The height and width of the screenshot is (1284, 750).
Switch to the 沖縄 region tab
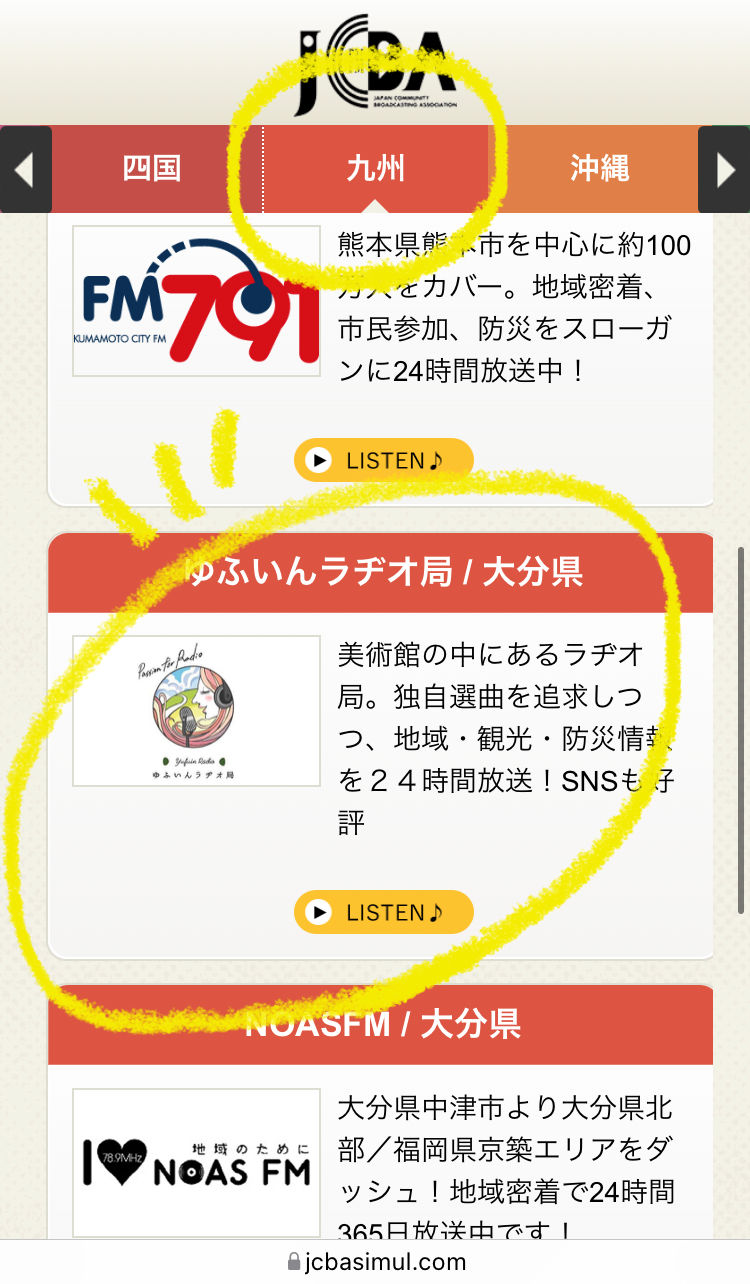click(x=600, y=169)
